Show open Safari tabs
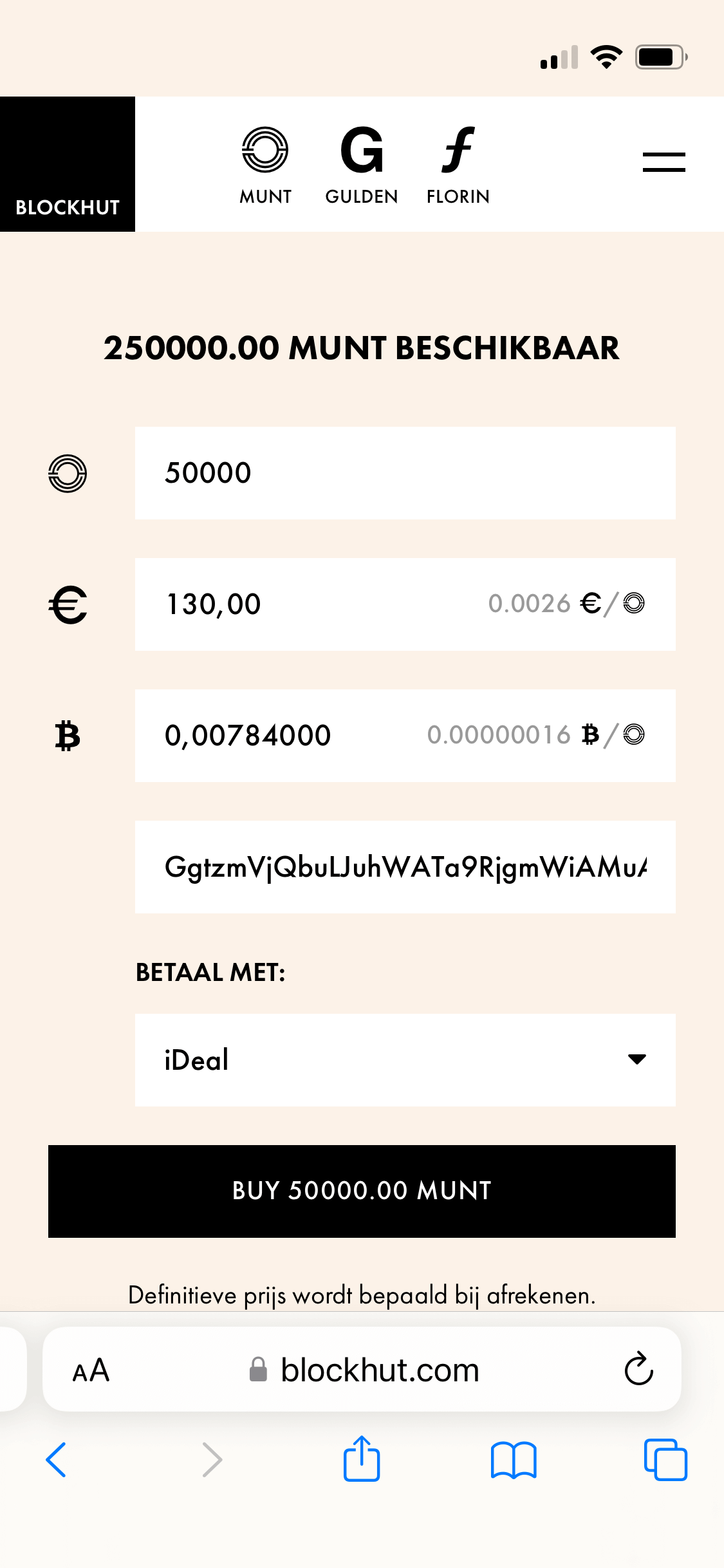Viewport: 724px width, 1568px height. pyautogui.click(x=665, y=1460)
